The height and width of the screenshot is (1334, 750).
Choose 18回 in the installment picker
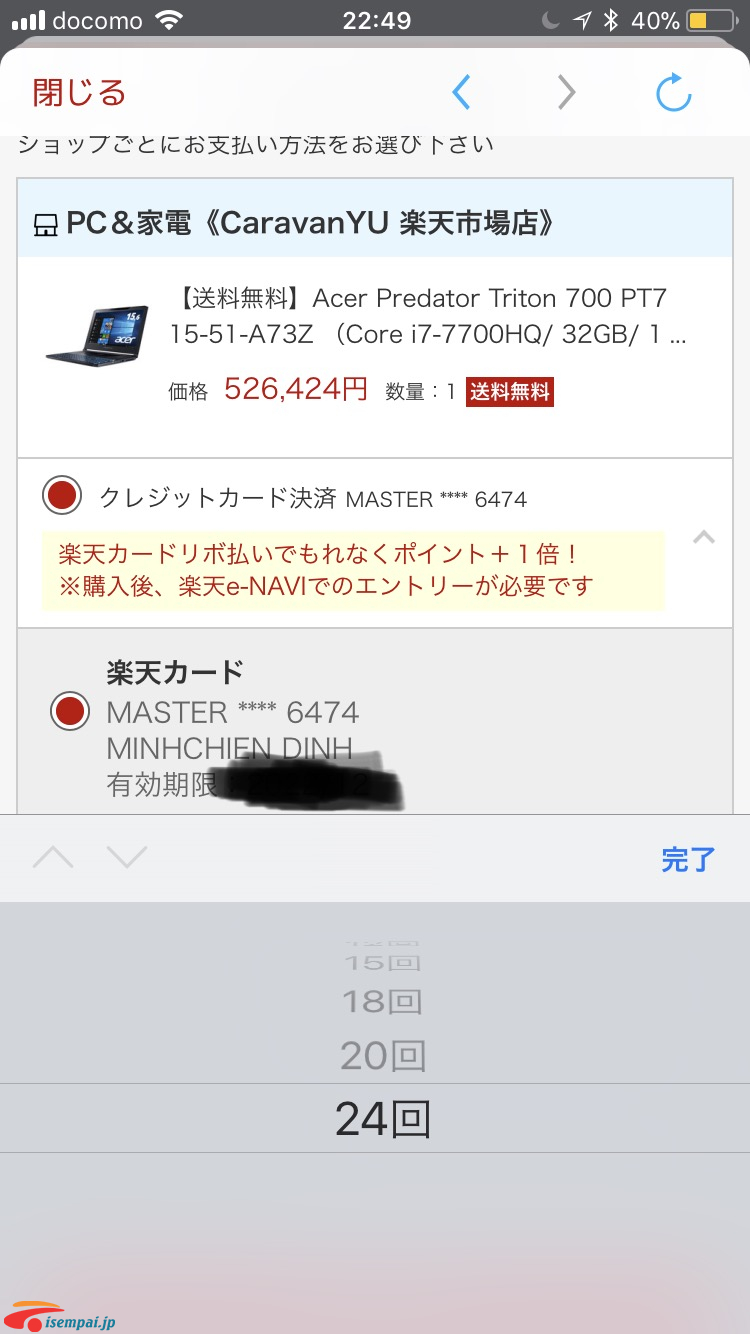[x=382, y=1001]
